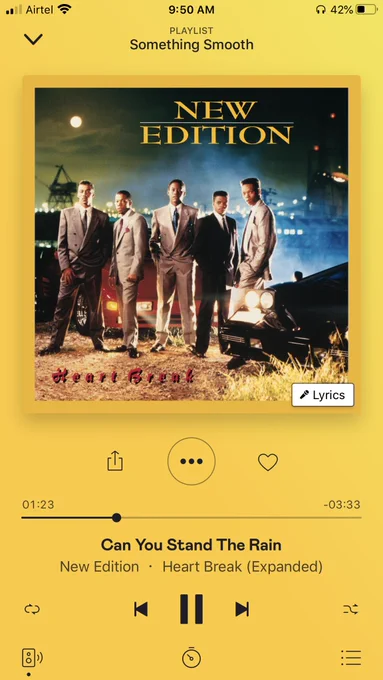This screenshot has width=383, height=680.
Task: Toggle shuffle playback
Action: (x=350, y=609)
